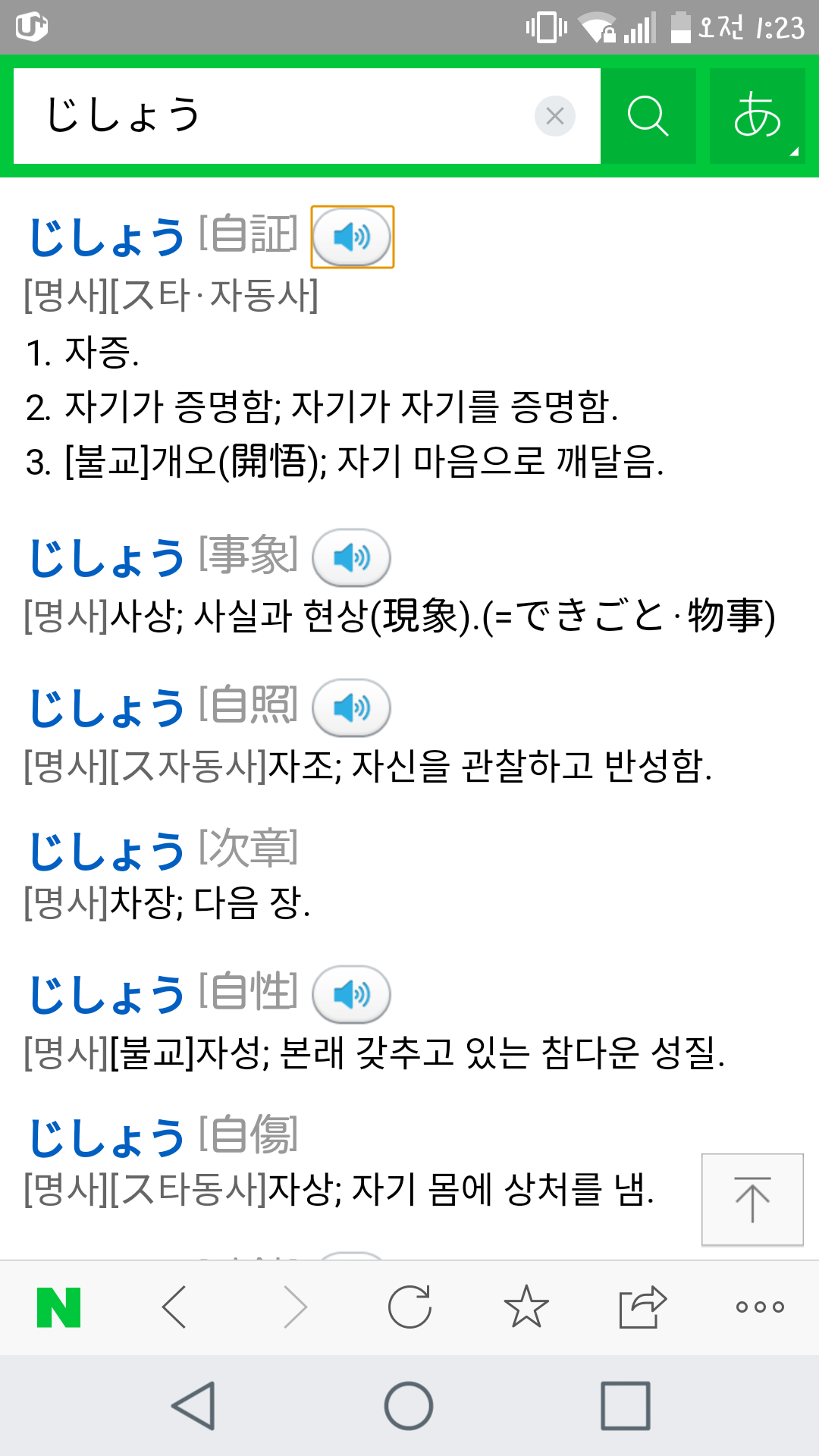Open the あ input mode selector

(x=757, y=116)
